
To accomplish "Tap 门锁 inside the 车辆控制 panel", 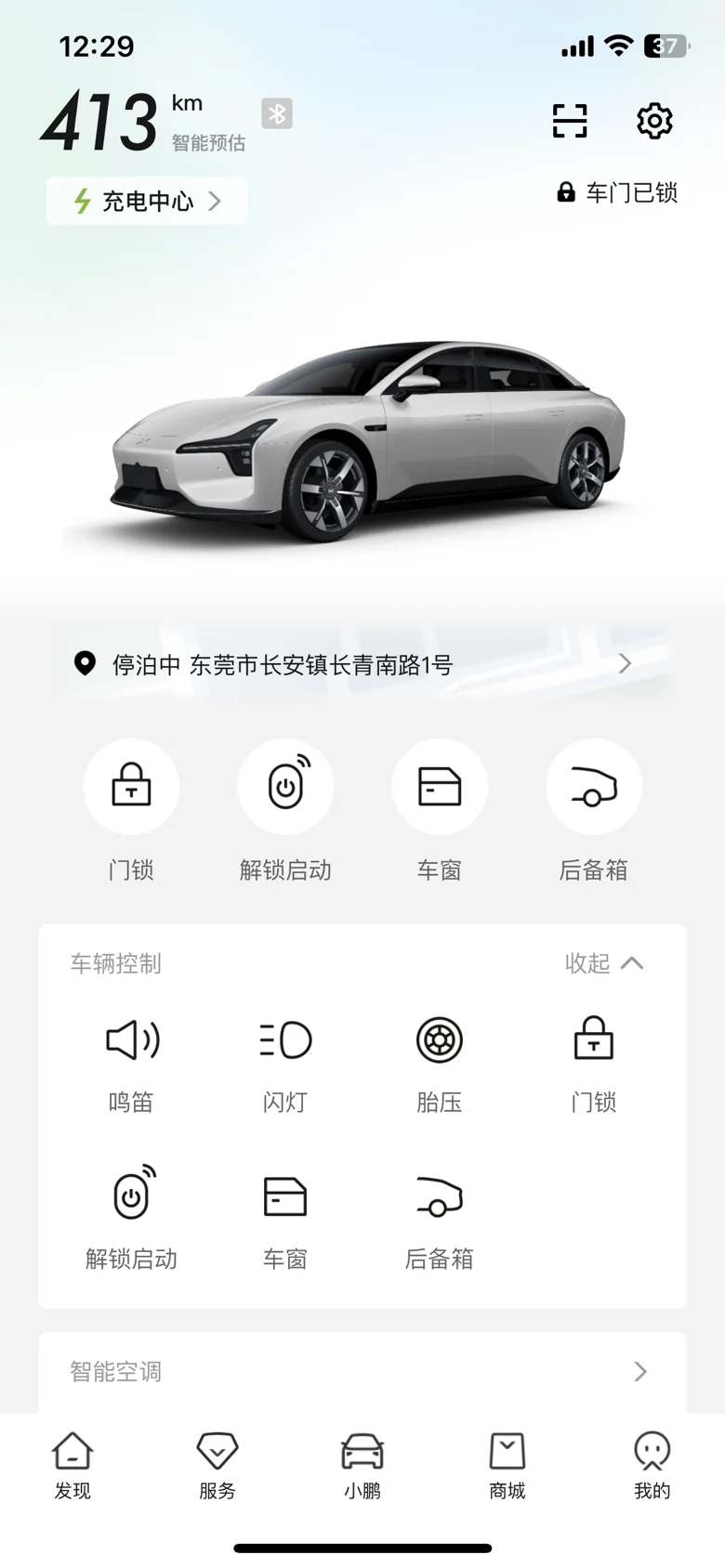I will click(x=594, y=1065).
